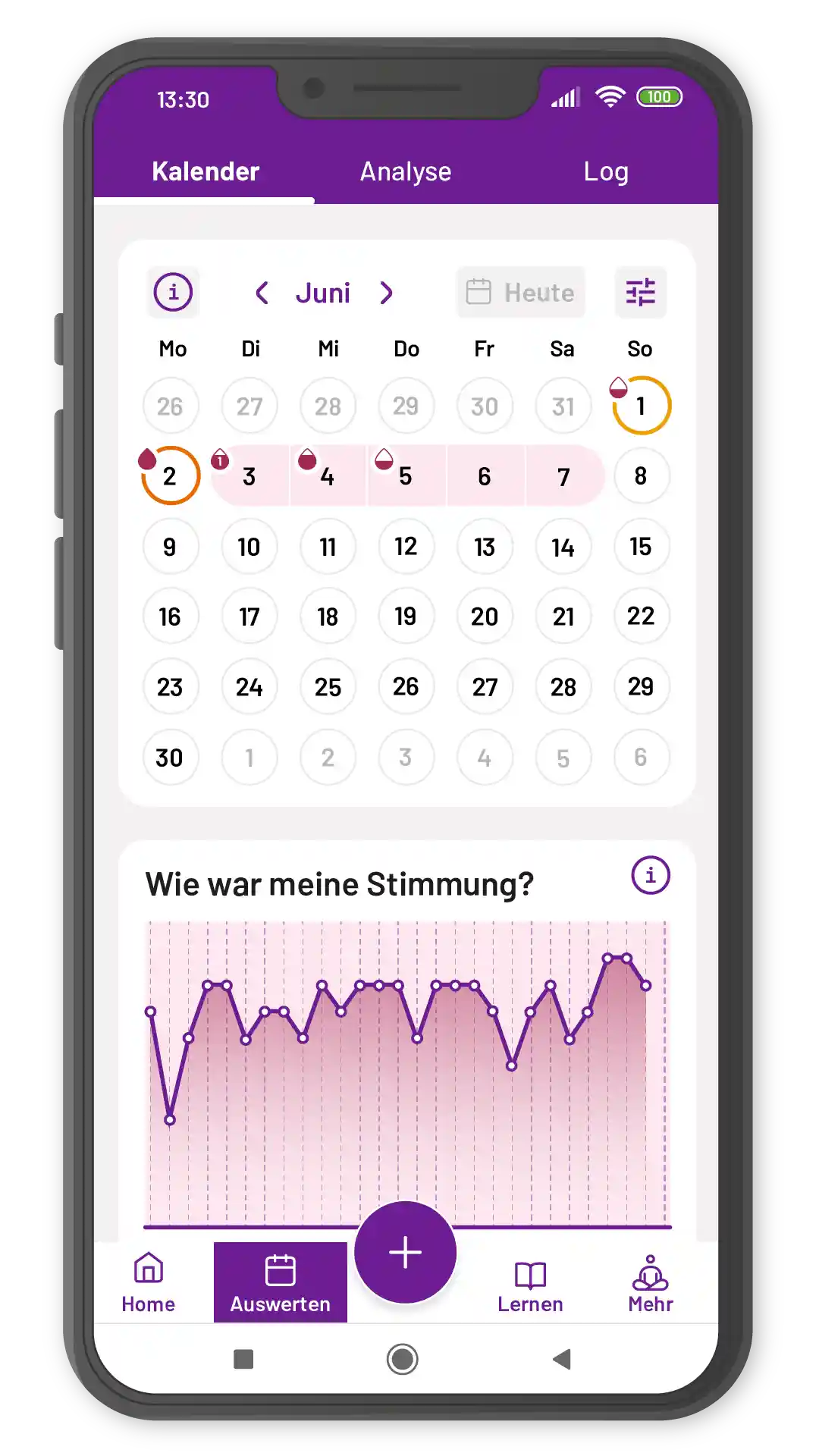Select June 20 in the calendar
The height and width of the screenshot is (1456, 819).
(485, 617)
